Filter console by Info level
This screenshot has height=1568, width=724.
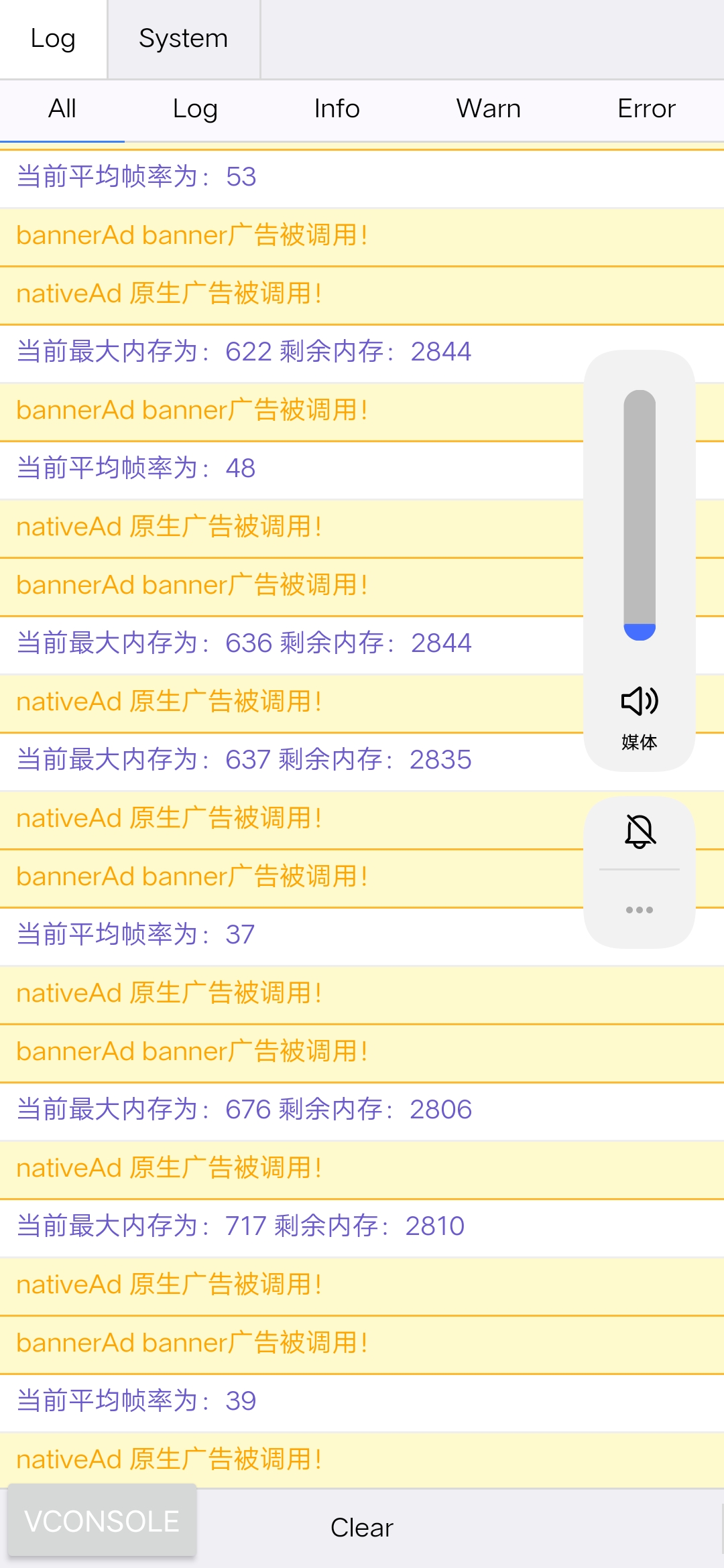tap(337, 109)
